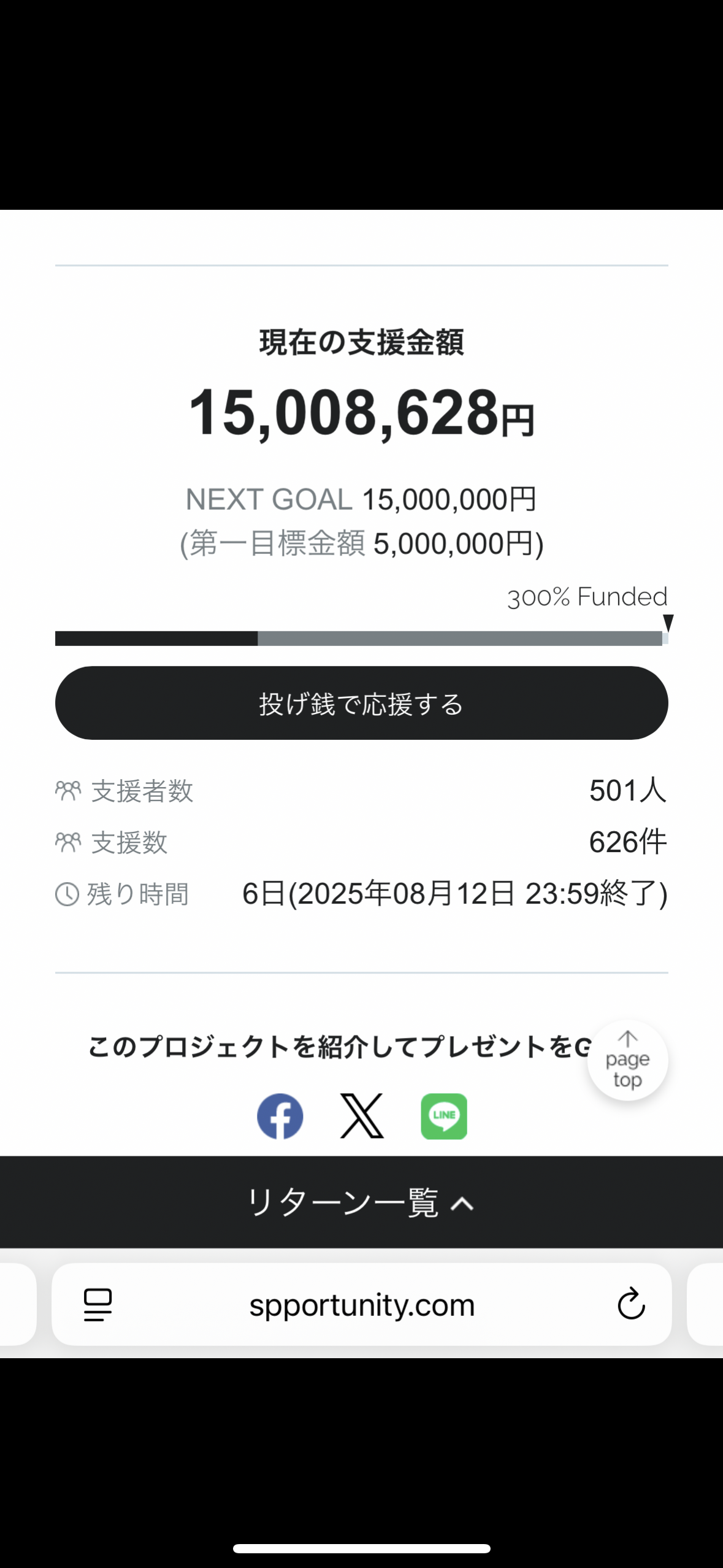Image resolution: width=723 pixels, height=1568 pixels.
Task: Reload the page in the browser
Action: point(631,1304)
